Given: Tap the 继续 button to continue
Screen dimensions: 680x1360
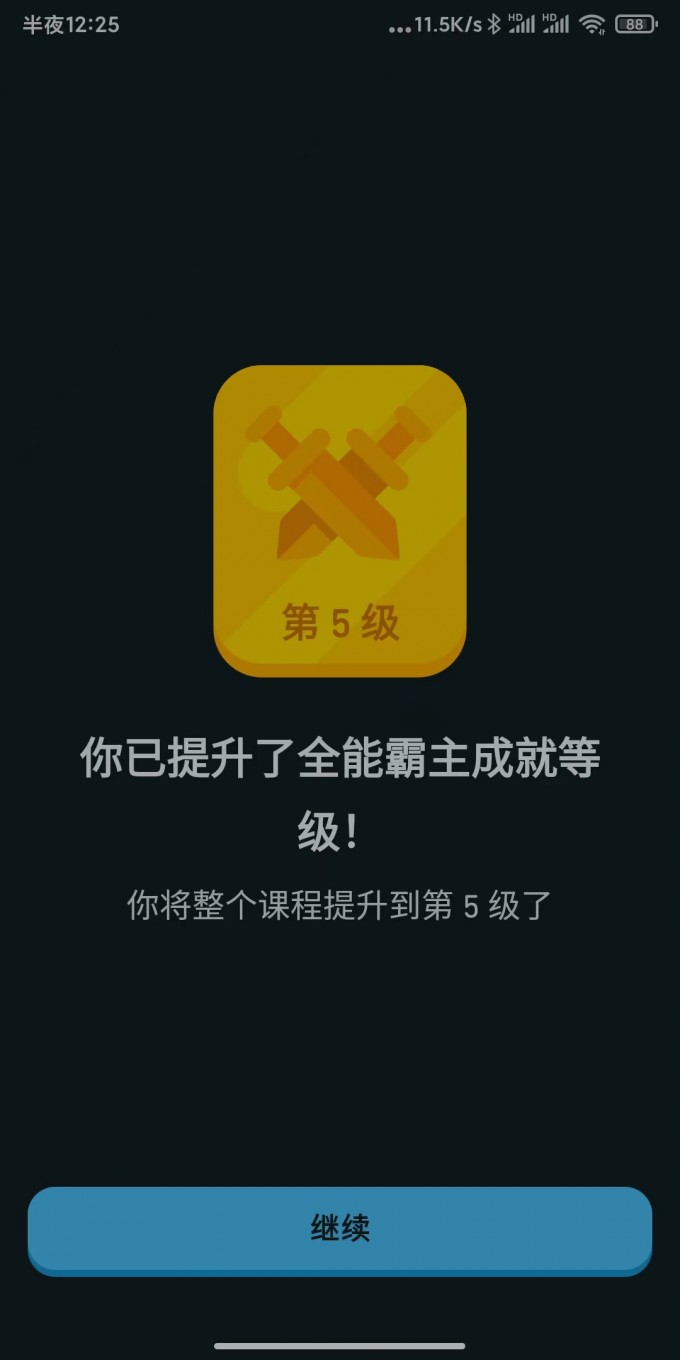Looking at the screenshot, I should (x=340, y=1229).
